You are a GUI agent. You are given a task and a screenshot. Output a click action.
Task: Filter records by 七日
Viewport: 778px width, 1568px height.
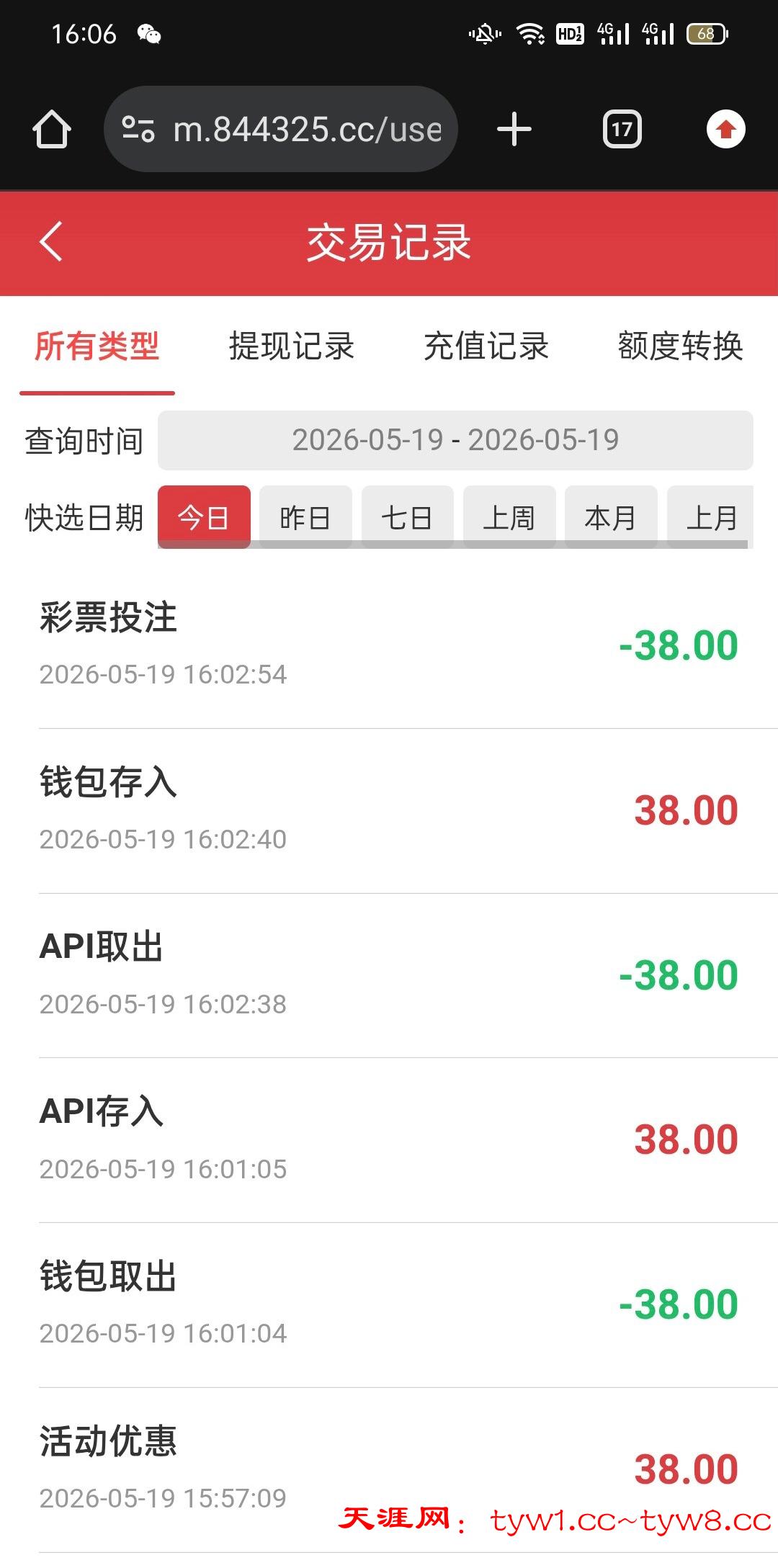point(408,517)
